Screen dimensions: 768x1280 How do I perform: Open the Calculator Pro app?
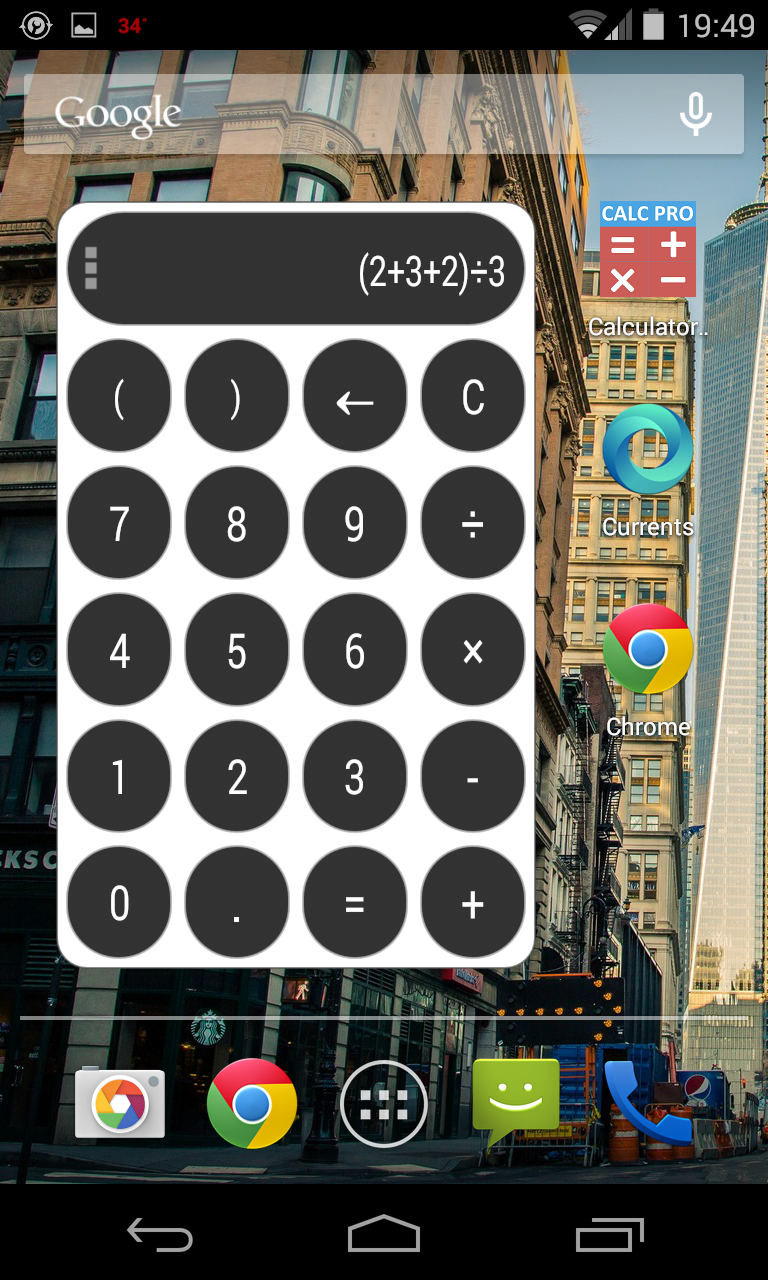tap(647, 250)
